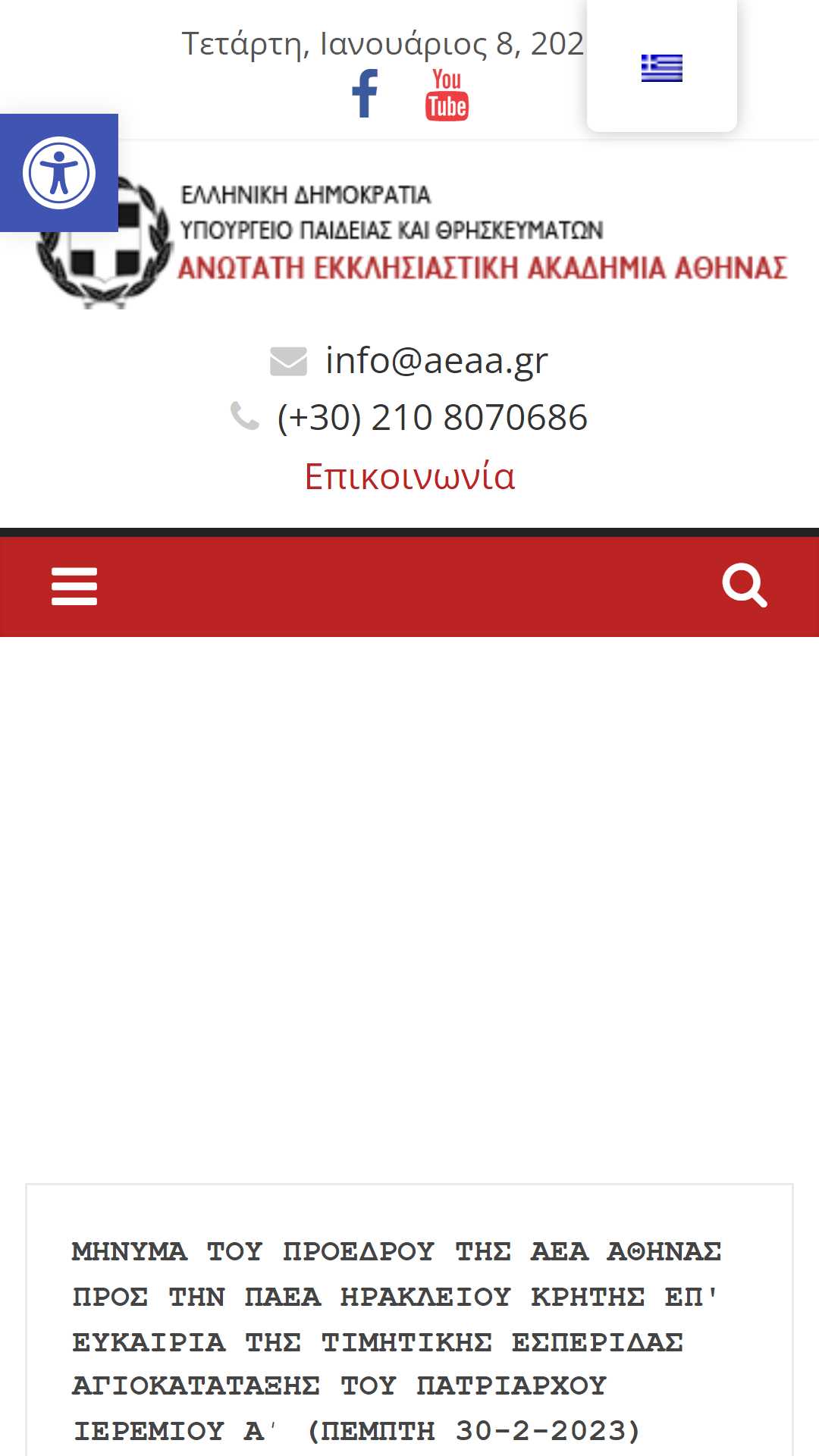The width and height of the screenshot is (819, 1456).
Task: Tap the info@aeaa.gr email address
Action: click(436, 359)
